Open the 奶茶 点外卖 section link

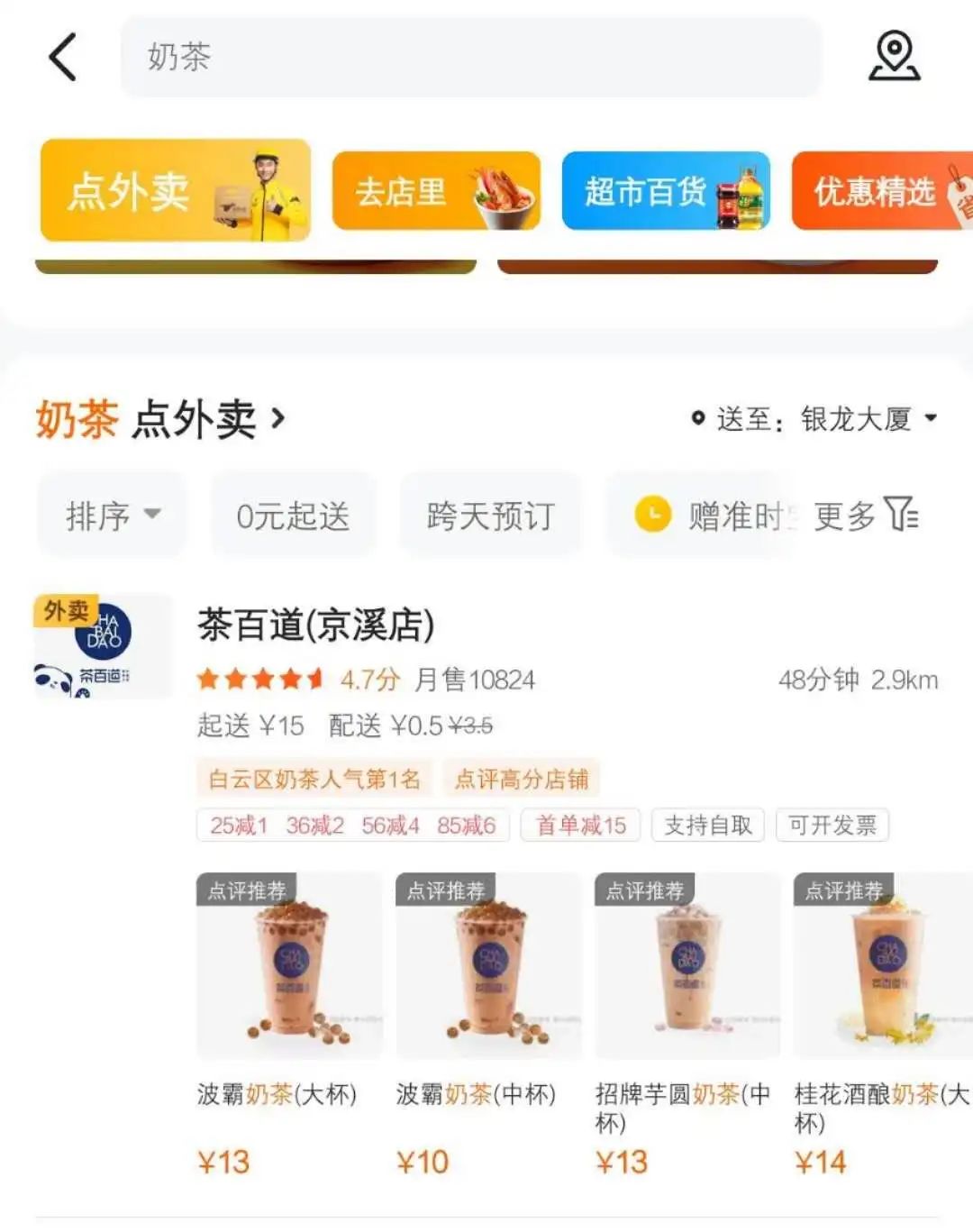tap(160, 420)
